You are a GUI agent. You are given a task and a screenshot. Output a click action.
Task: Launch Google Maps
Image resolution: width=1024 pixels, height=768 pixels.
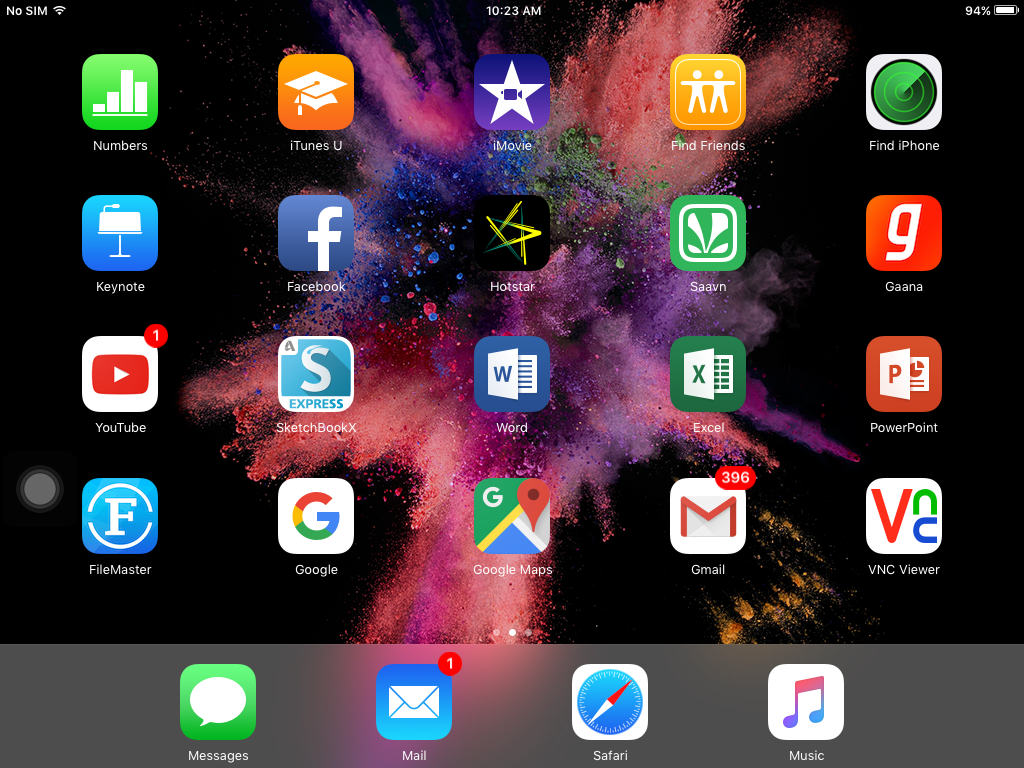coord(512,516)
